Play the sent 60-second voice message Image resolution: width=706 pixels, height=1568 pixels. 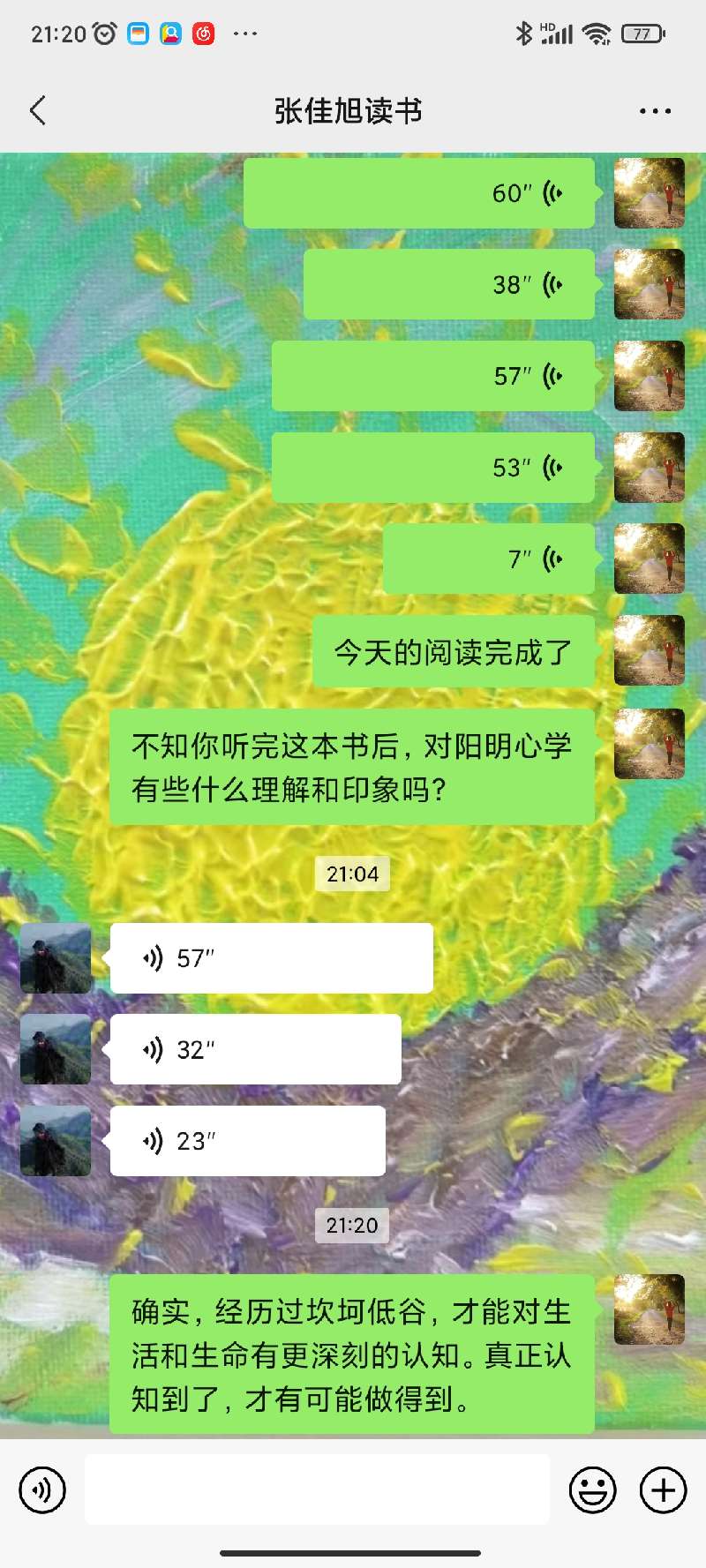coord(419,193)
